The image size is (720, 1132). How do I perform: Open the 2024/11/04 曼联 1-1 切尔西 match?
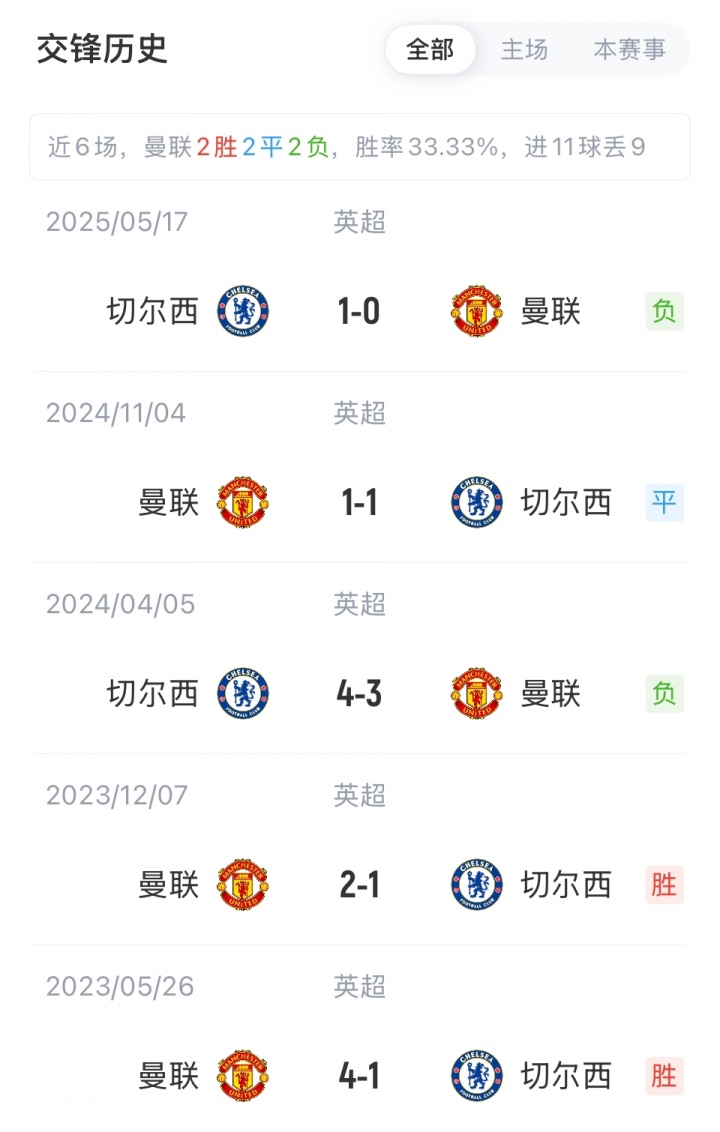(x=359, y=502)
